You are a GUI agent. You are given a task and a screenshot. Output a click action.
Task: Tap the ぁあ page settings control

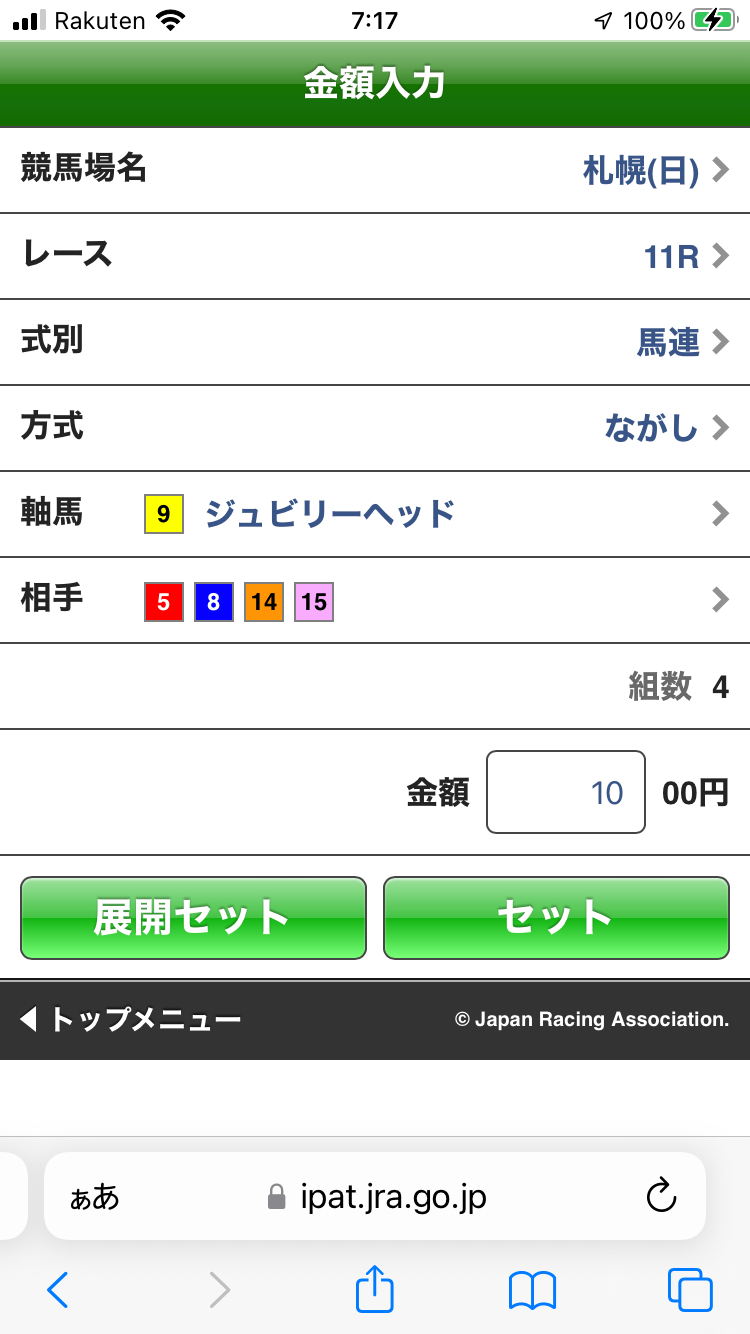tap(93, 1196)
